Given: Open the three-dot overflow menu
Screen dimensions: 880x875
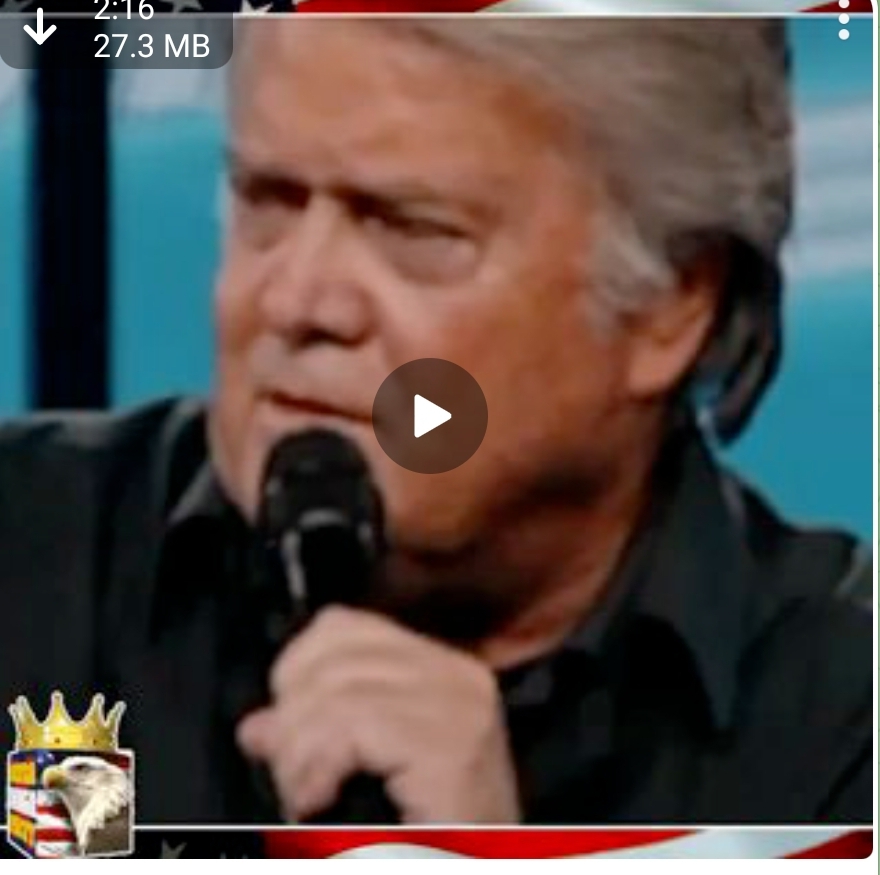Looking at the screenshot, I should 844,20.
